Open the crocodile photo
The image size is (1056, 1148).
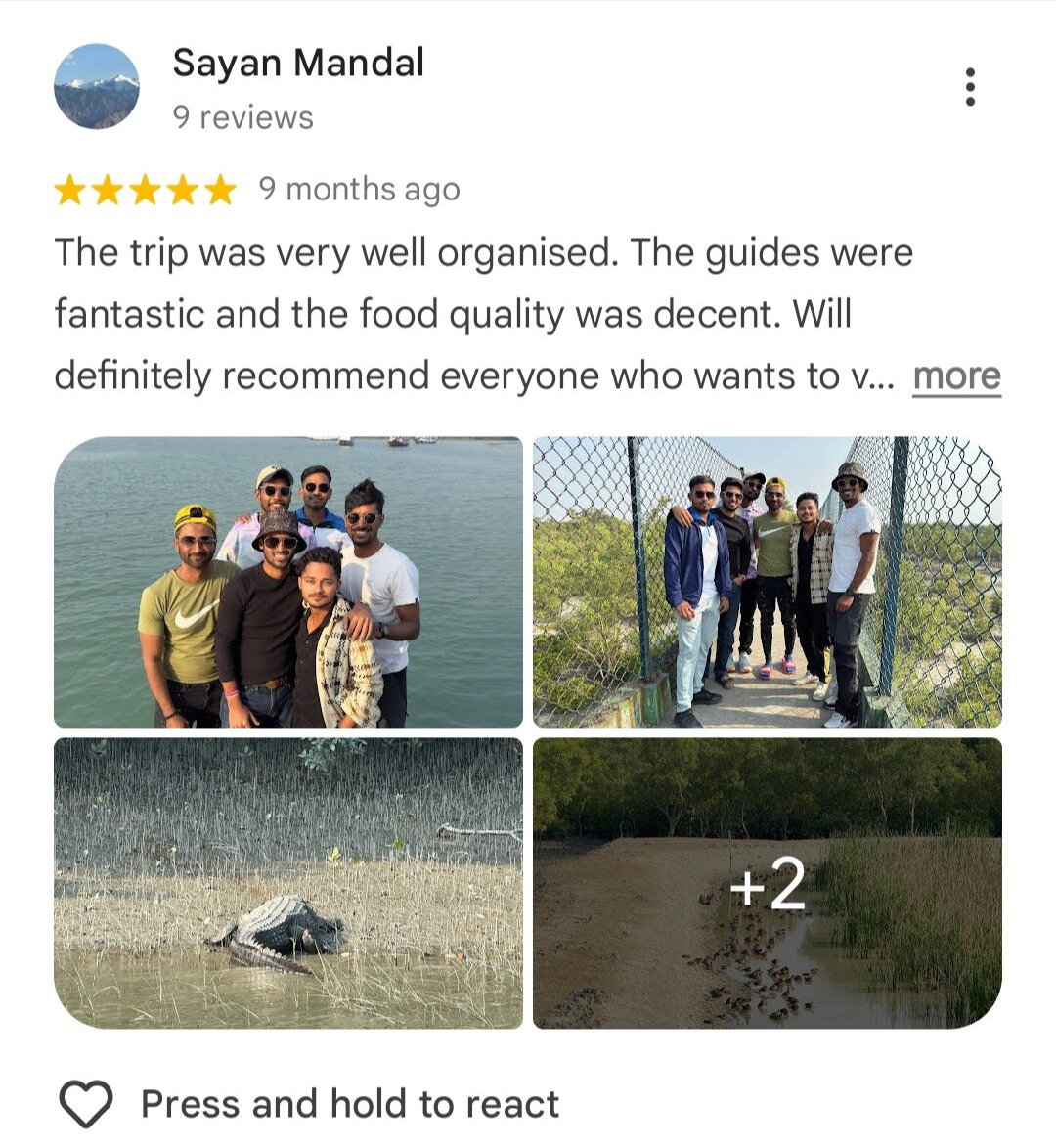tap(288, 883)
